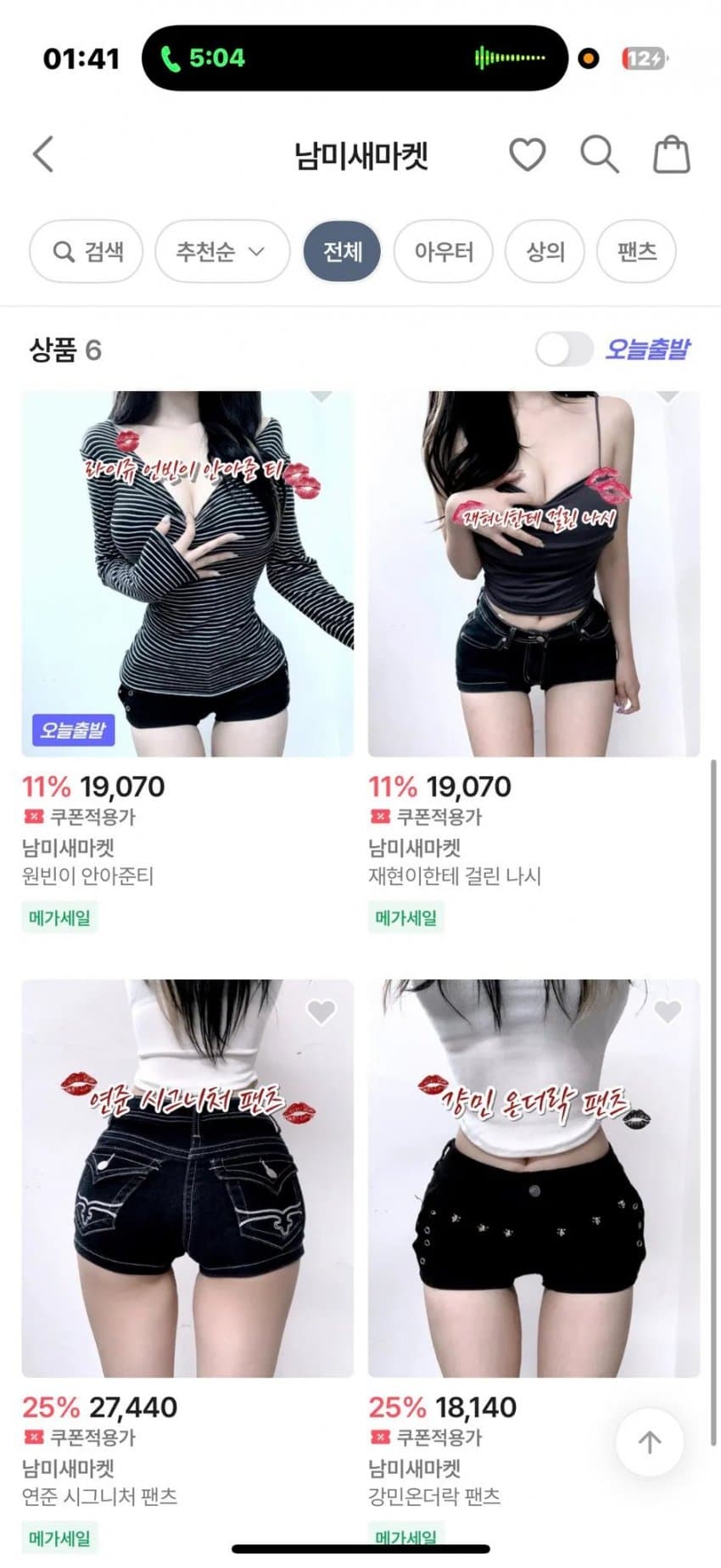Filter by the 상의 category

(x=545, y=251)
